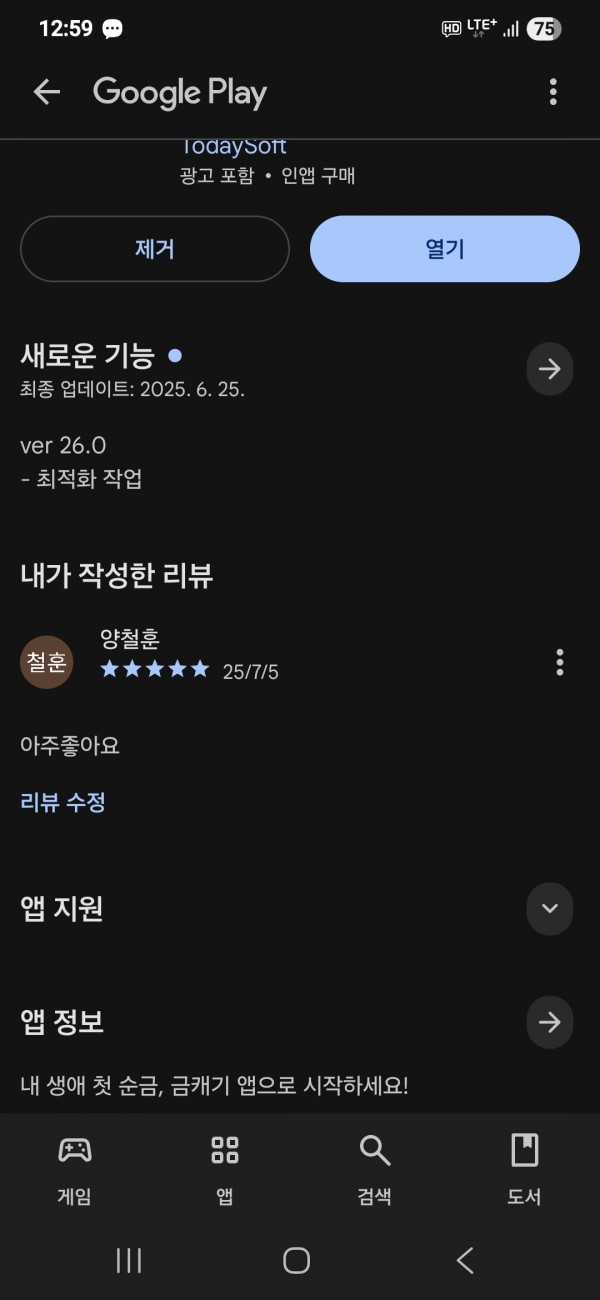Expand the 앱 지원 section
600x1300 pixels.
pyautogui.click(x=550, y=908)
